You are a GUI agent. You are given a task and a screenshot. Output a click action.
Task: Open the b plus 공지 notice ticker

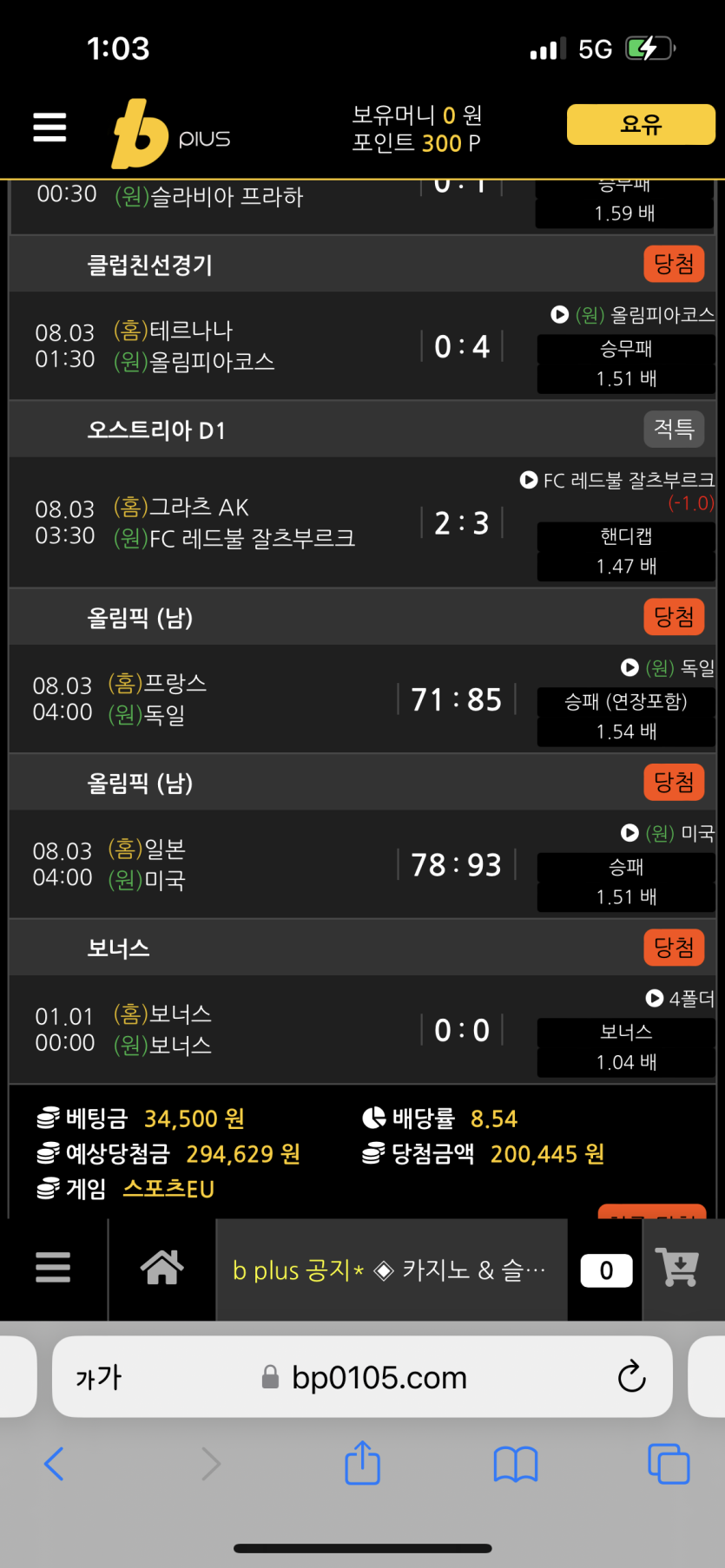(391, 1269)
